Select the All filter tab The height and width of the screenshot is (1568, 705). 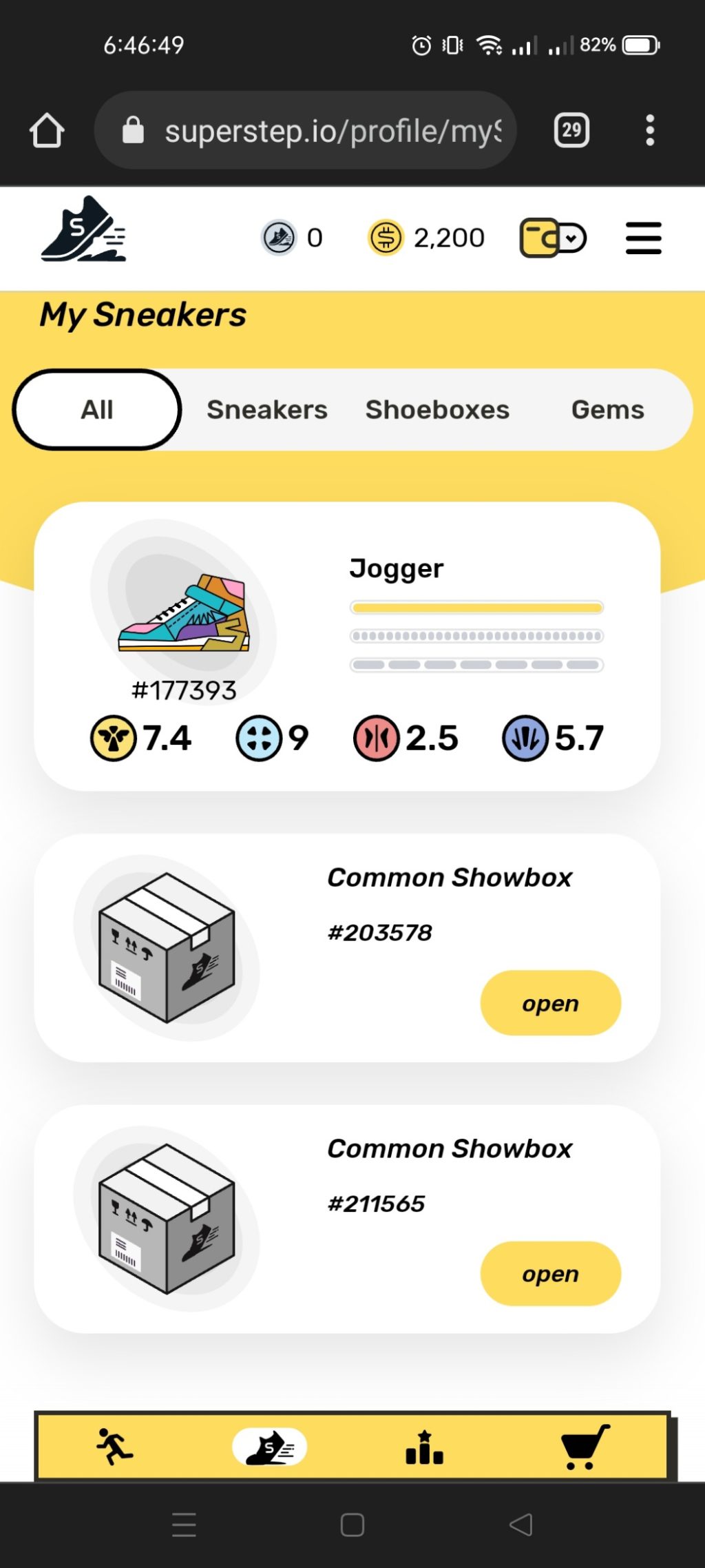click(97, 410)
